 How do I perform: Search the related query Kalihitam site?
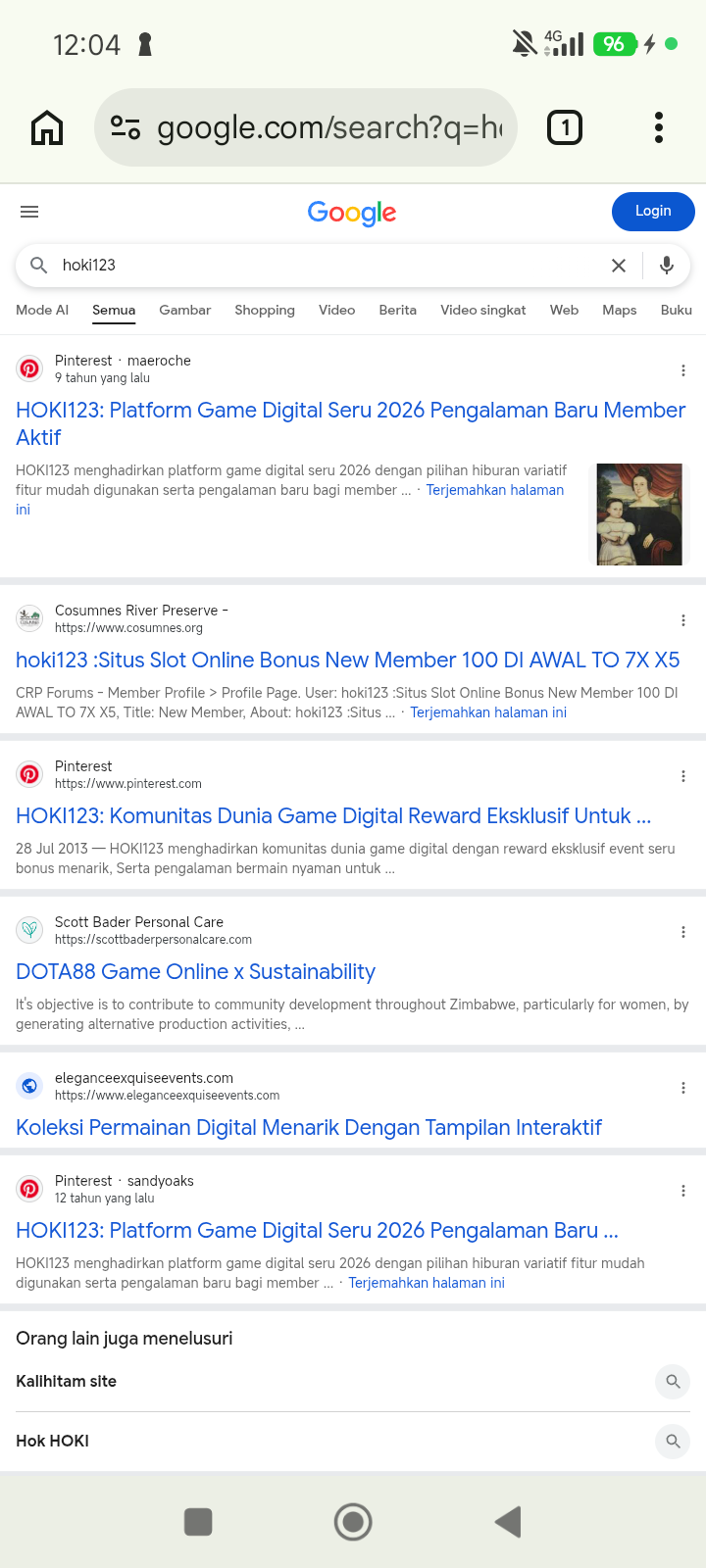(353, 1382)
